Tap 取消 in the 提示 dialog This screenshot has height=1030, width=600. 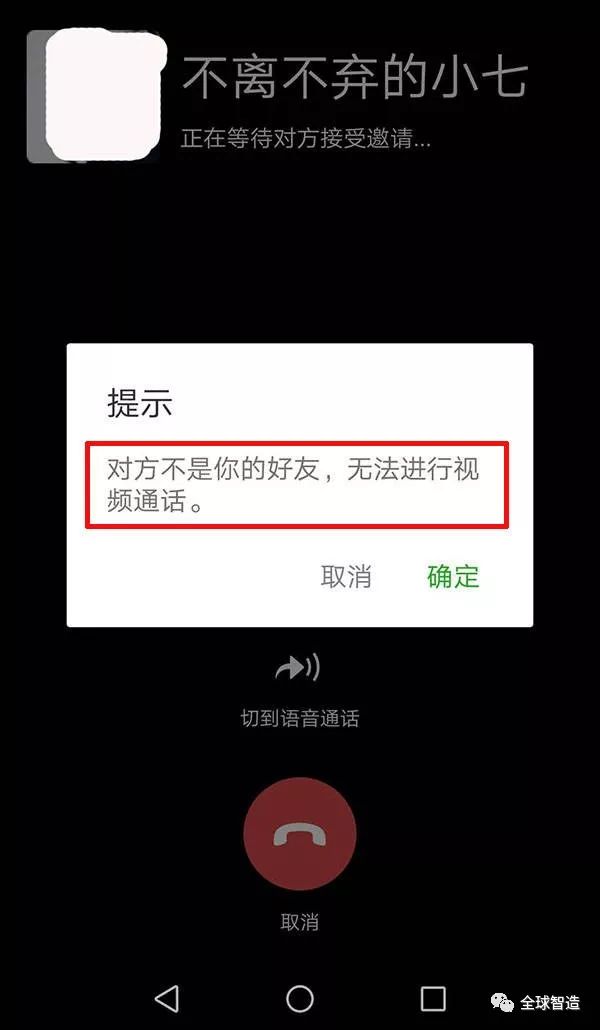coord(346,576)
